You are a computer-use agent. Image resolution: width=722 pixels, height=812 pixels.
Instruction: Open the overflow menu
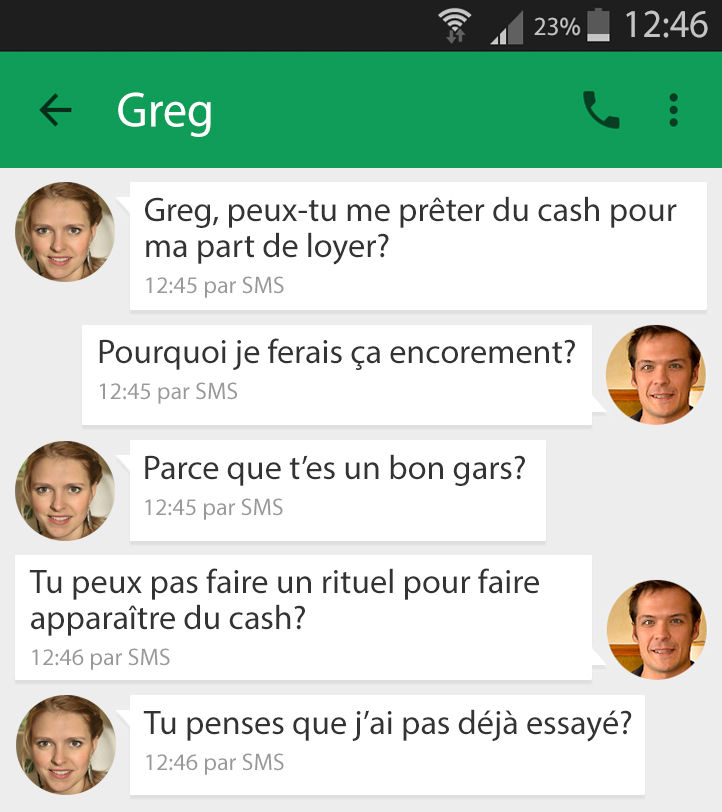tap(674, 110)
